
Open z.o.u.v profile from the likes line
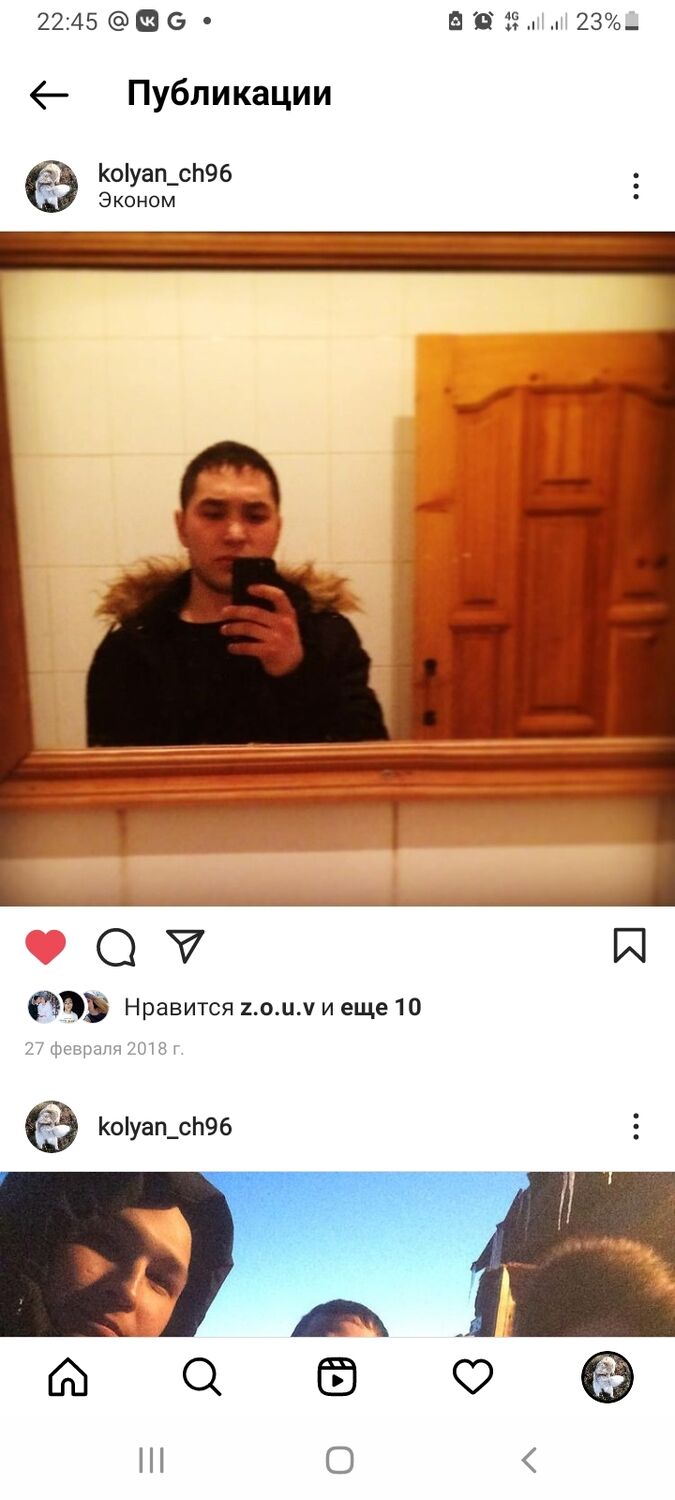(x=277, y=1007)
